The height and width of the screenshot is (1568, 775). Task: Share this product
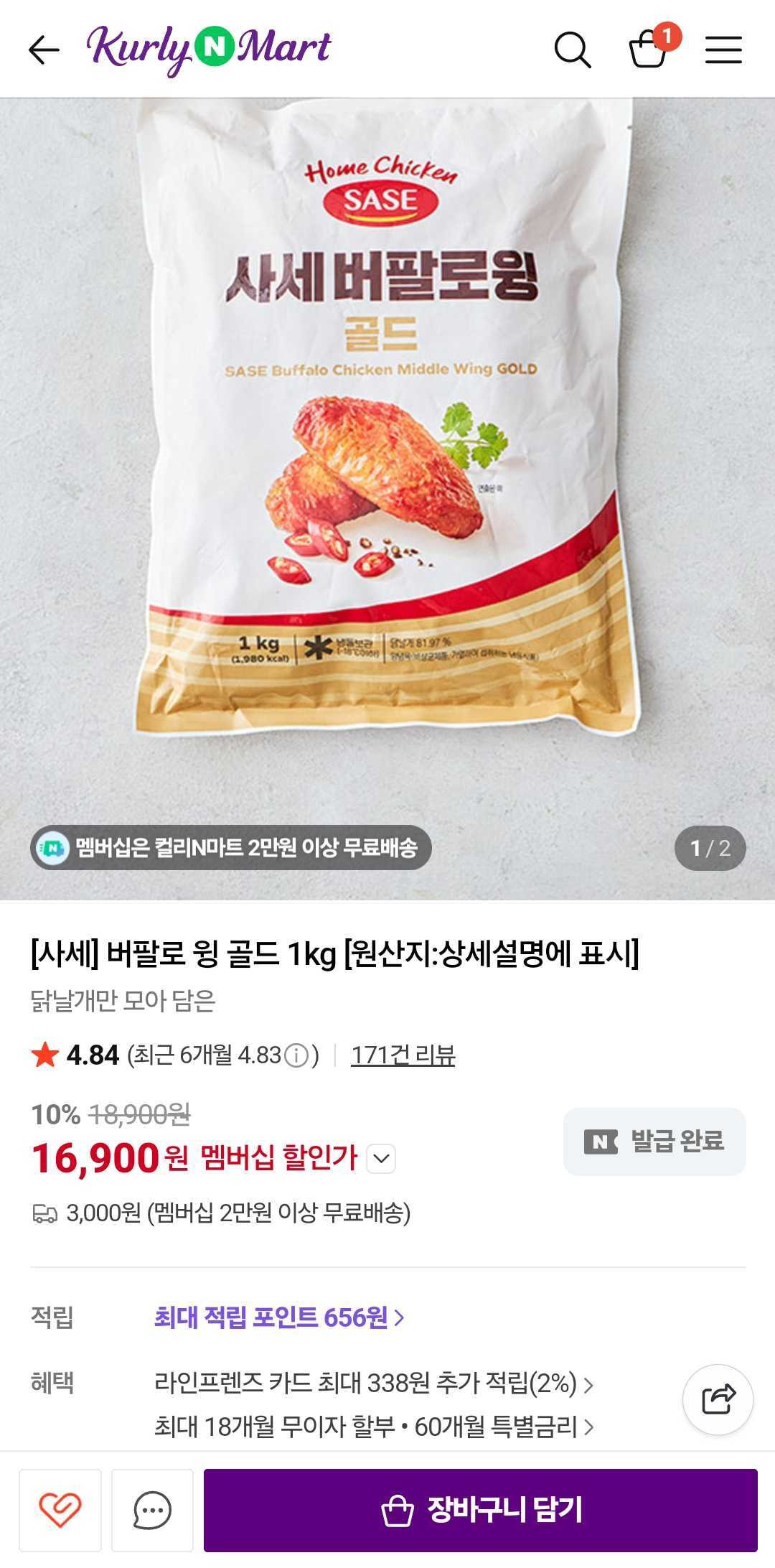[x=718, y=1399]
